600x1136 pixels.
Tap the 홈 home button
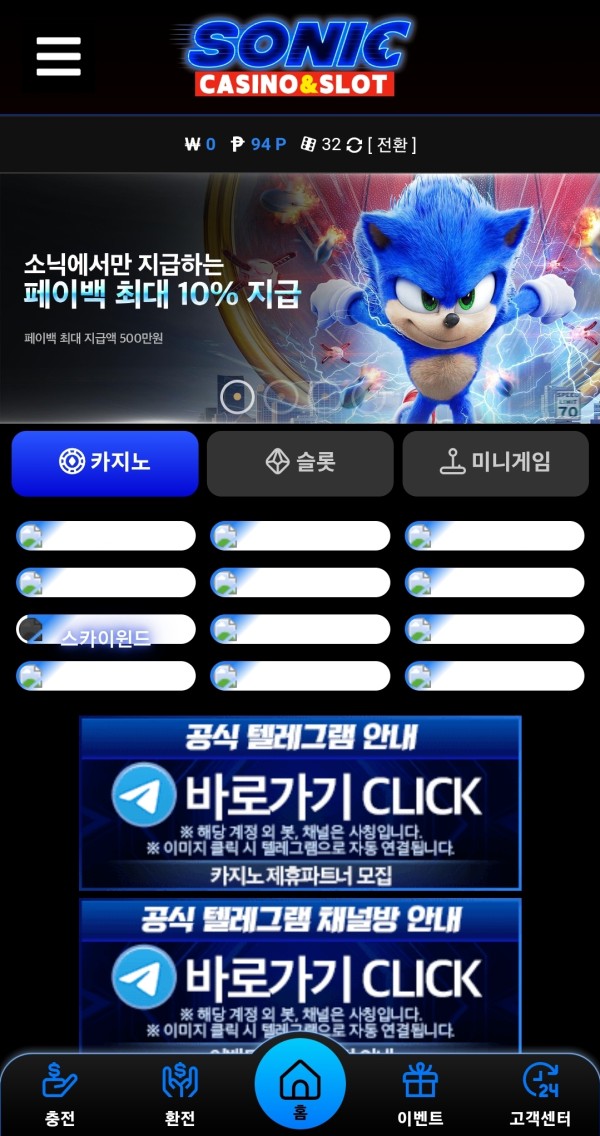coord(300,1088)
